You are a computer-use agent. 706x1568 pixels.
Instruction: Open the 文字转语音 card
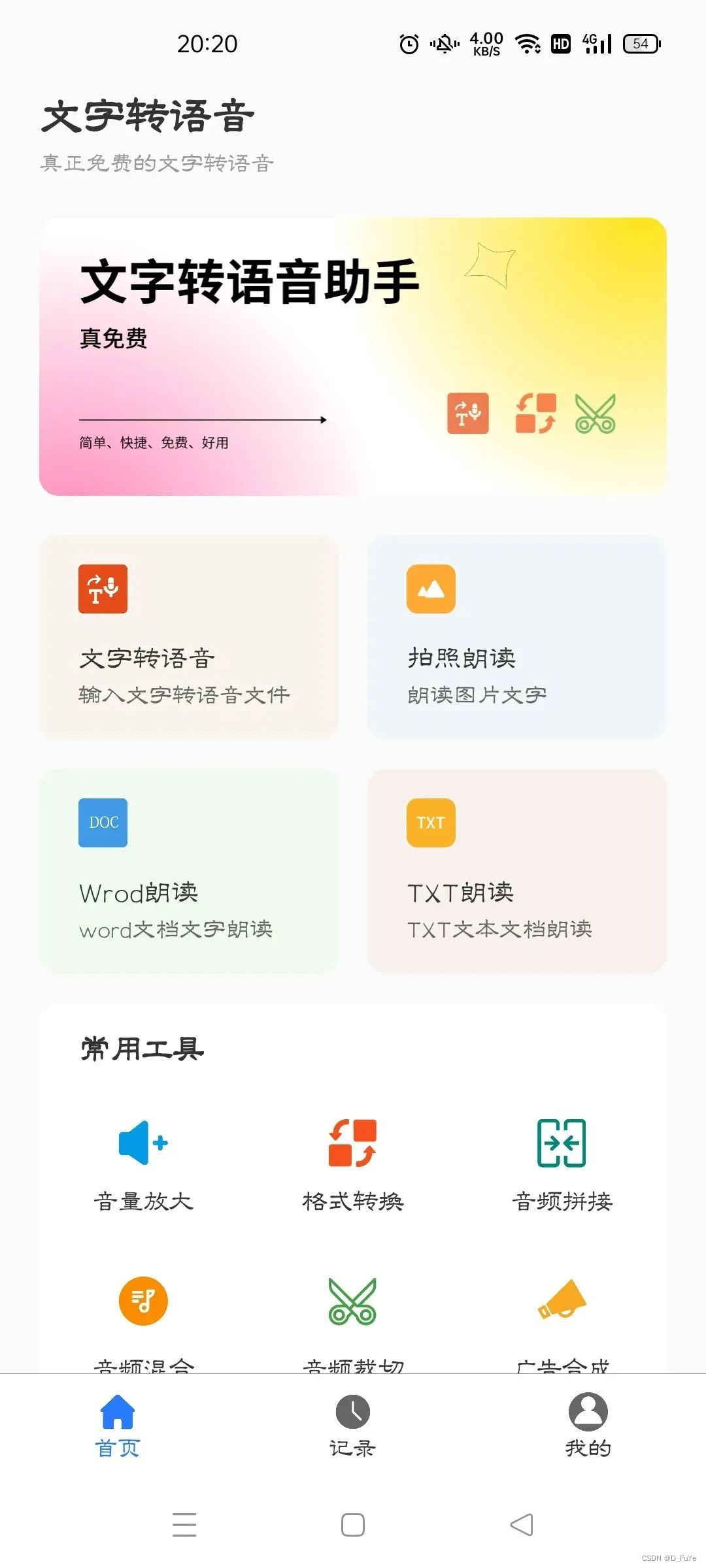pos(189,637)
